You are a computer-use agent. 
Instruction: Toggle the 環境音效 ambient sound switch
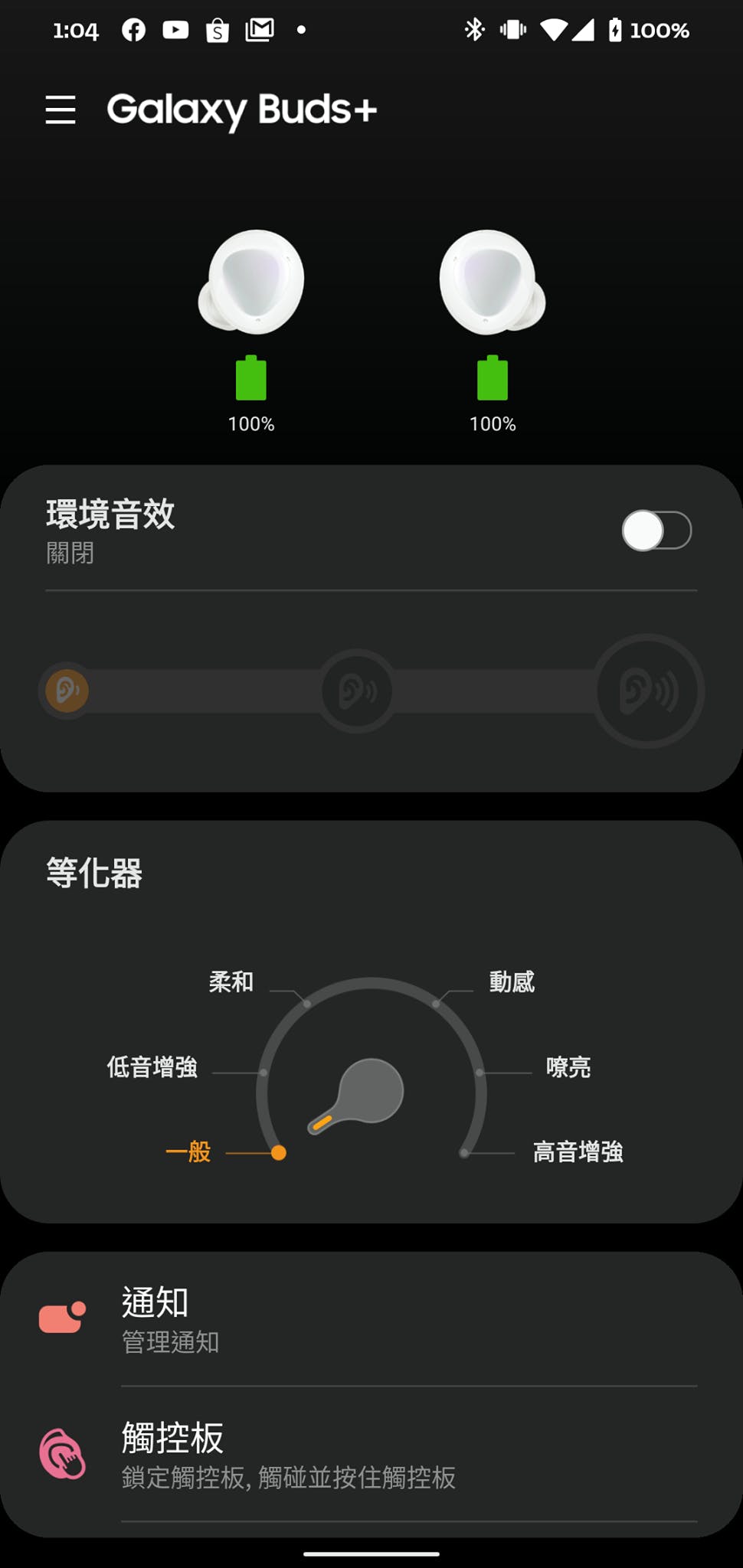[x=656, y=531]
